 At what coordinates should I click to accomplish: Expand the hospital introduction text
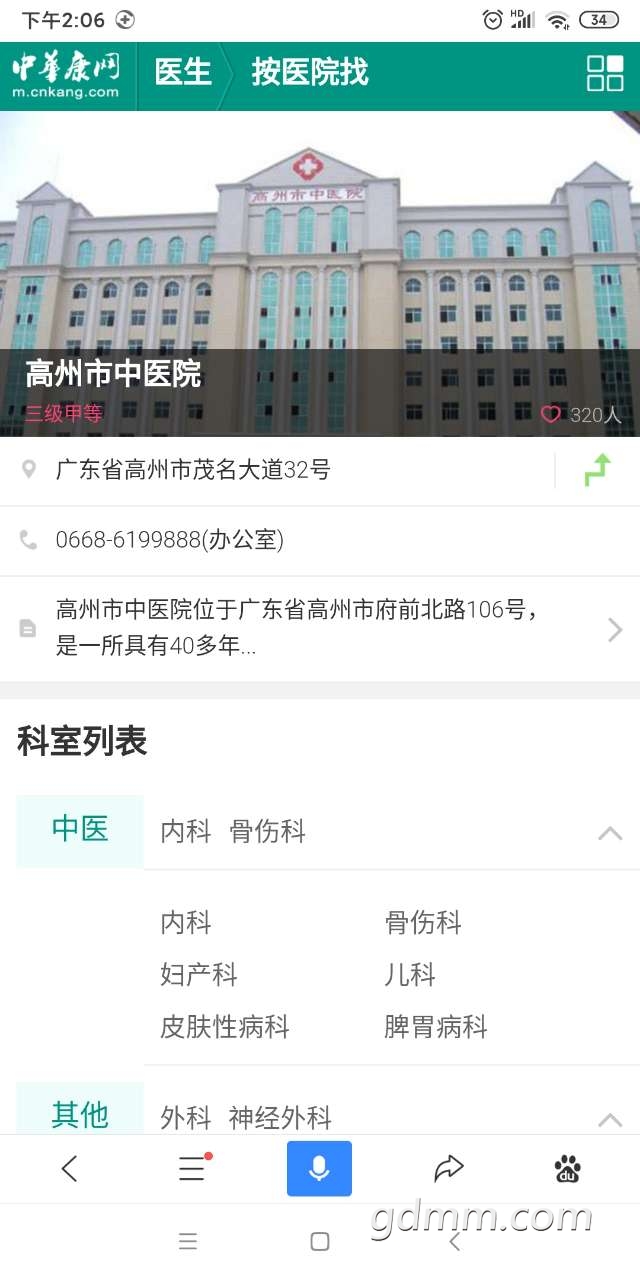pyautogui.click(x=614, y=629)
